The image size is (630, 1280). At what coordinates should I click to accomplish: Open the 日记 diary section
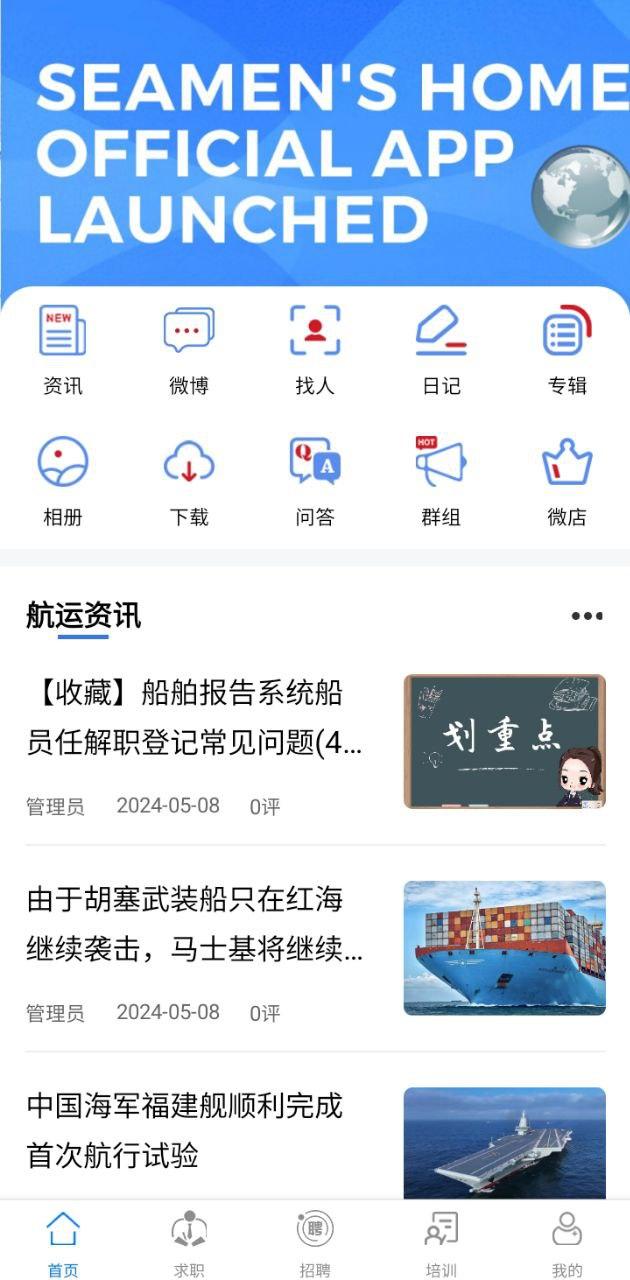click(441, 349)
